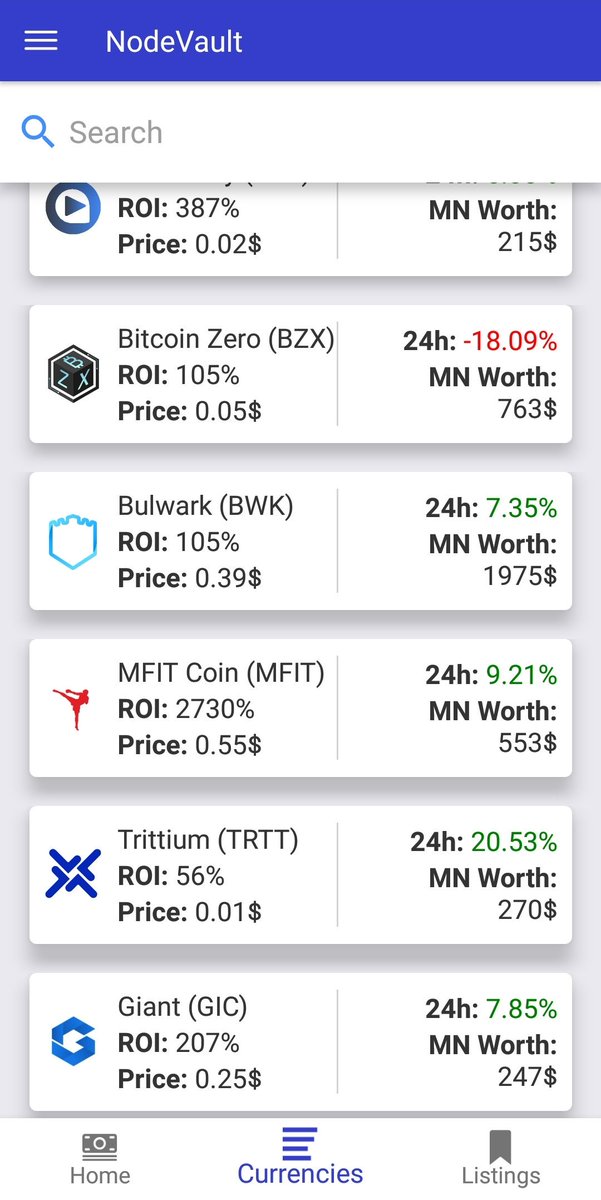The height and width of the screenshot is (1200, 601).
Task: Open the Bitcoin Zero (BZX) card
Action: click(300, 374)
